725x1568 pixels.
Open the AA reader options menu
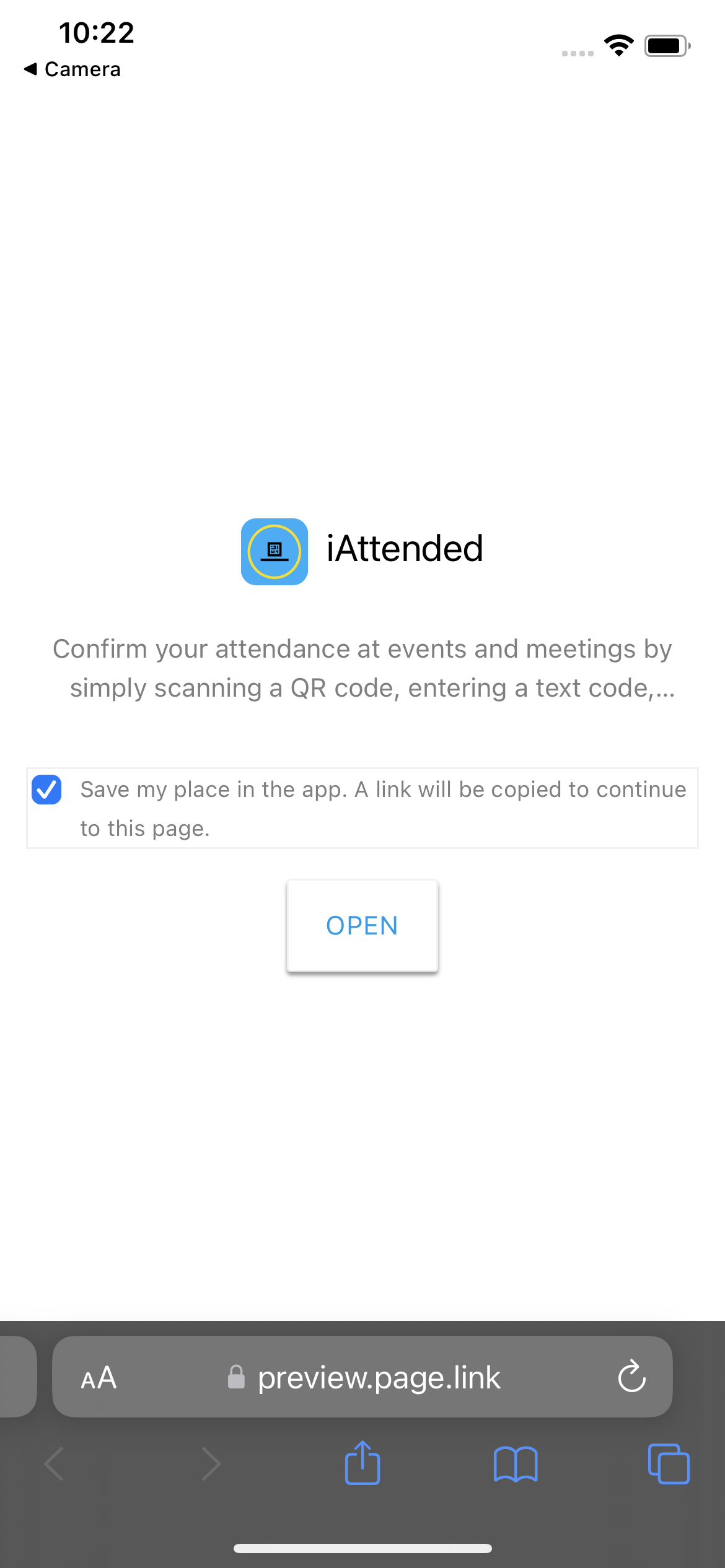[99, 1377]
